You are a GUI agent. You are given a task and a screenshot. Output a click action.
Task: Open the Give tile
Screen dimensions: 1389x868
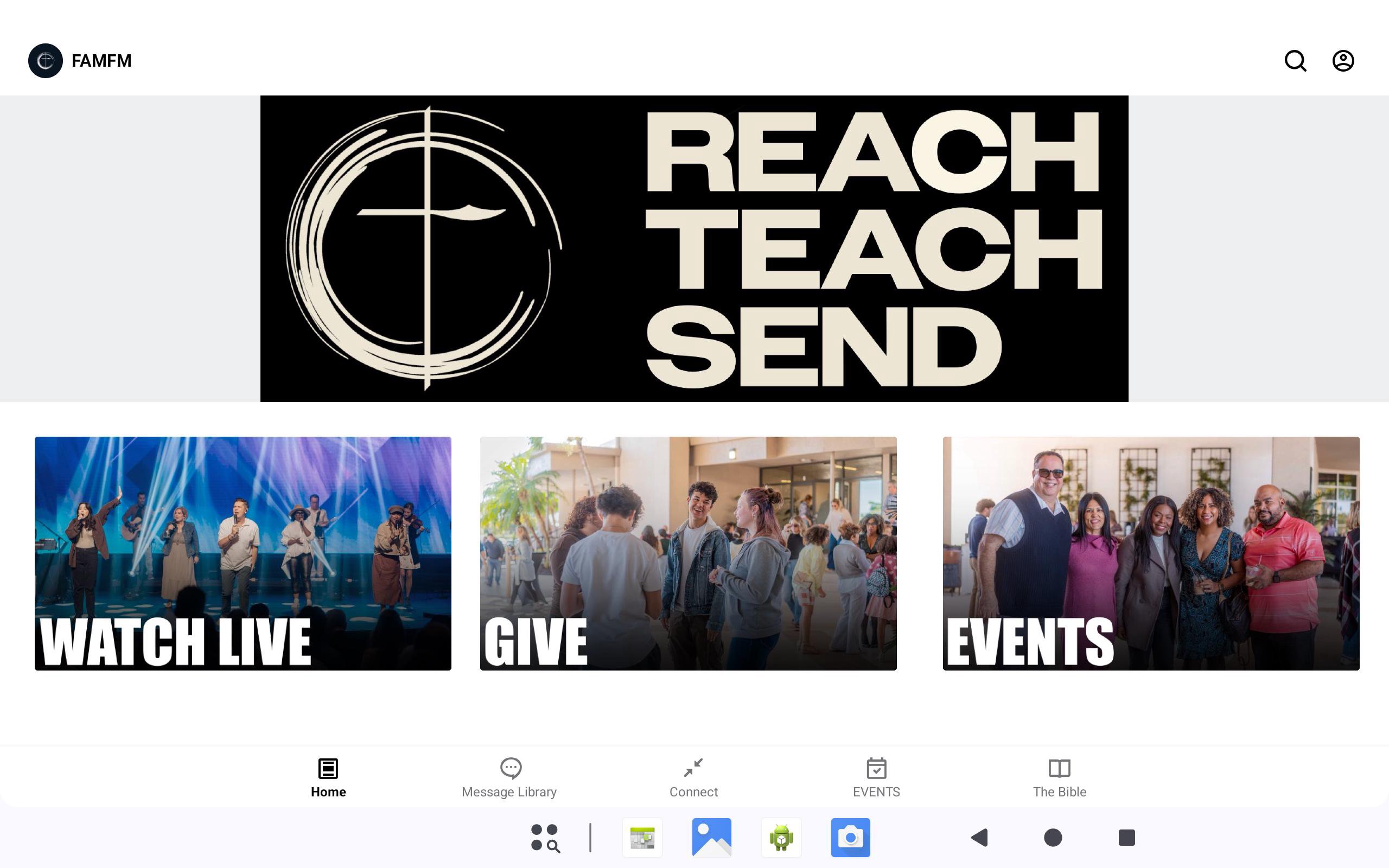[687, 553]
